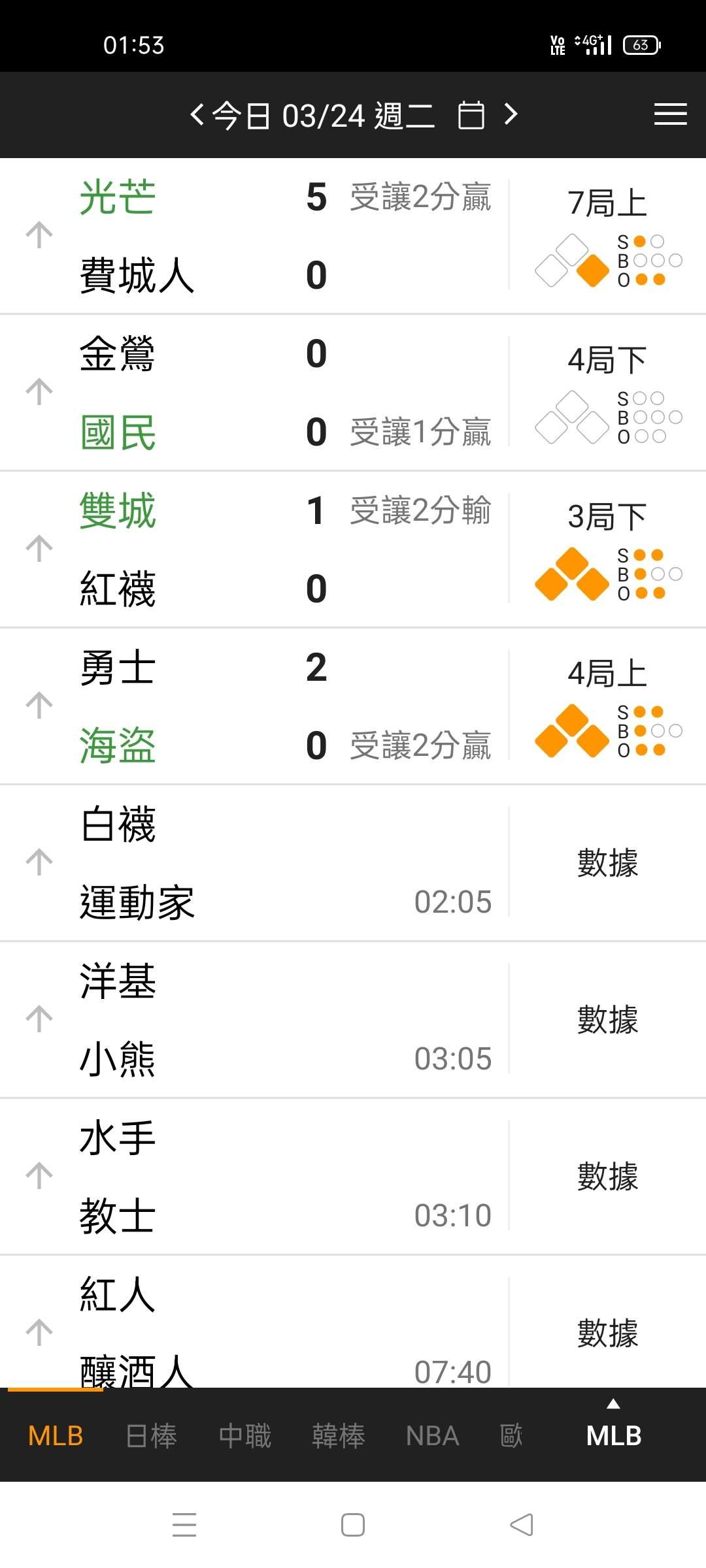
Task: Open the 勇士 vs 海盜 game
Action: point(261,706)
